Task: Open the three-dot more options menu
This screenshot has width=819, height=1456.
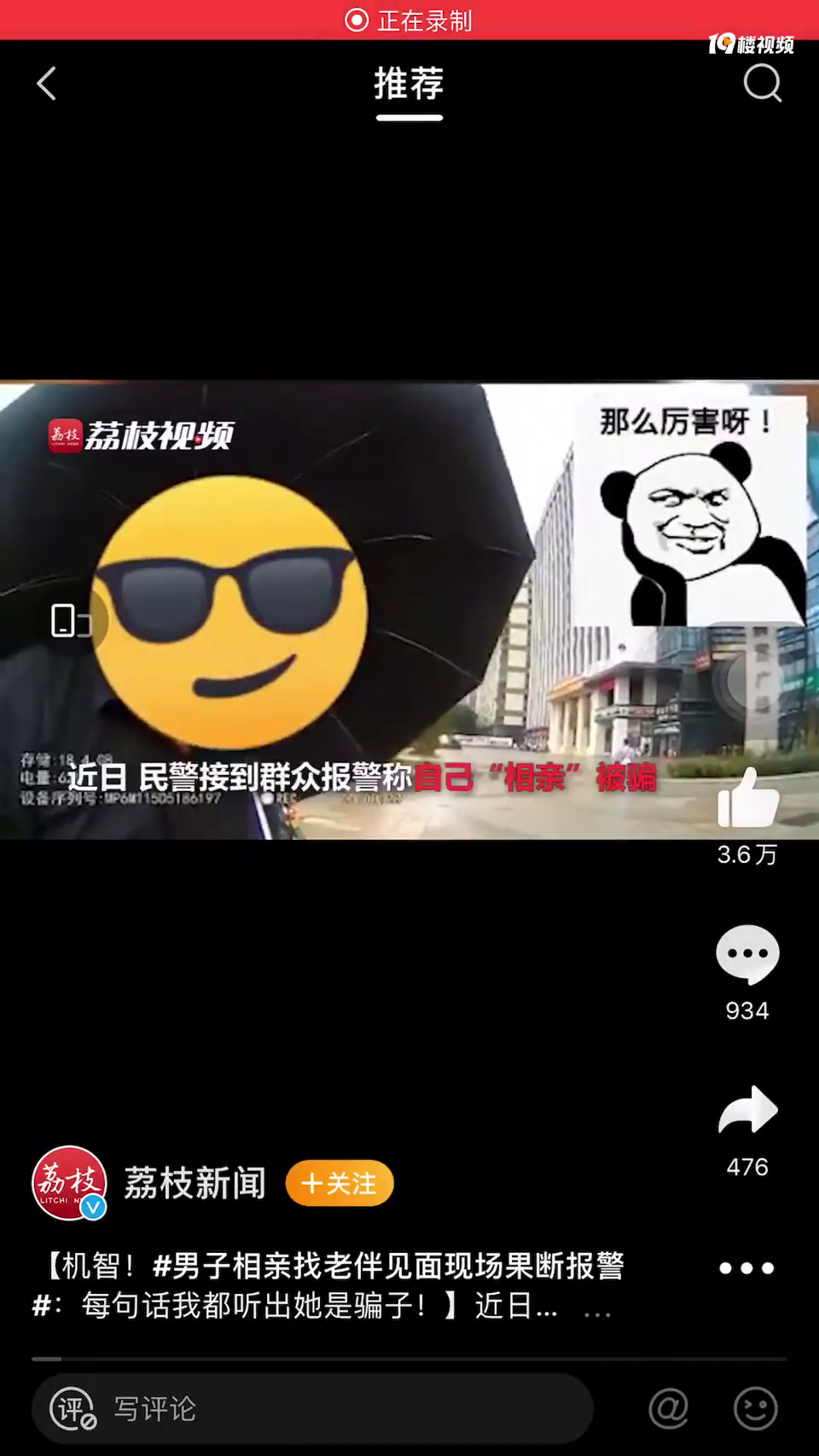Action: click(746, 1268)
